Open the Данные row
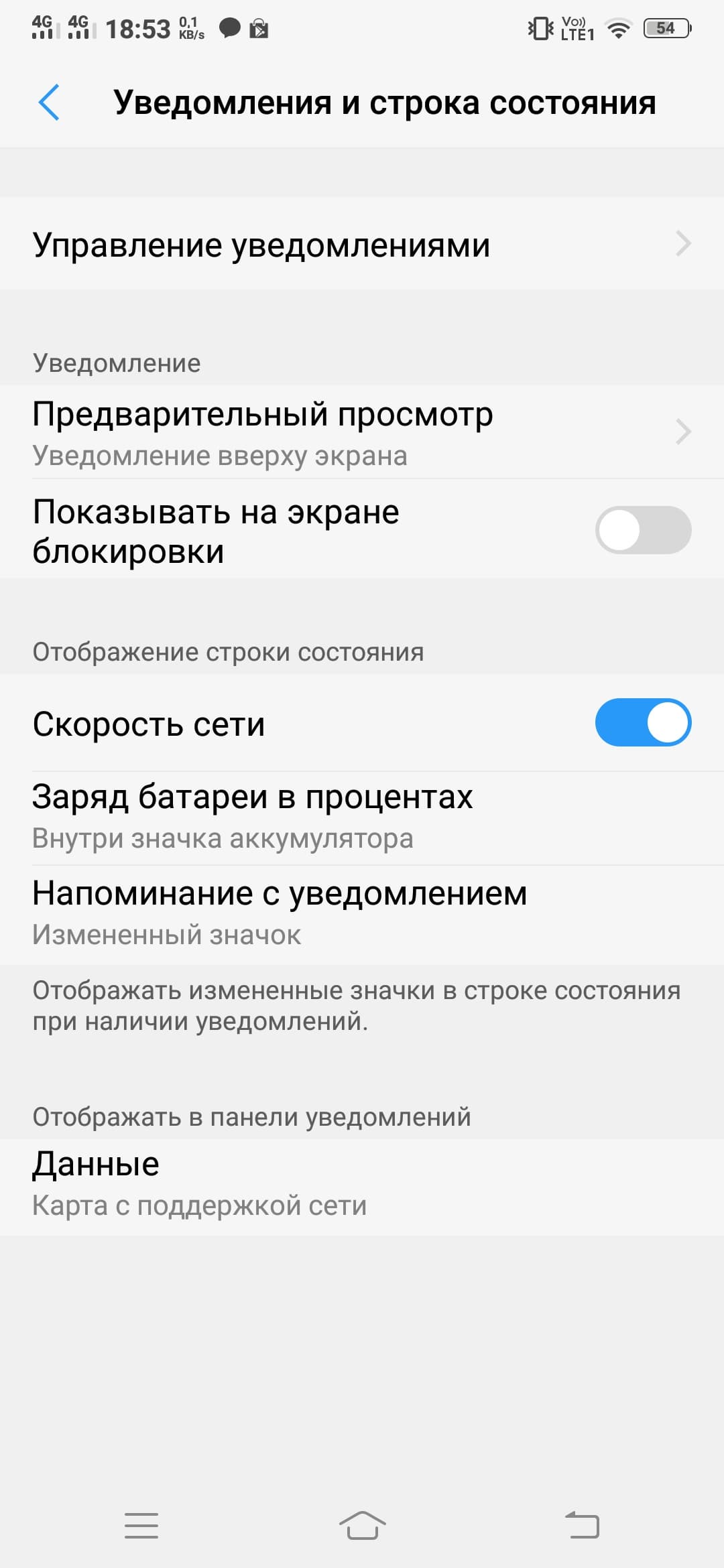This screenshot has width=724, height=1568. pyautogui.click(x=362, y=1185)
